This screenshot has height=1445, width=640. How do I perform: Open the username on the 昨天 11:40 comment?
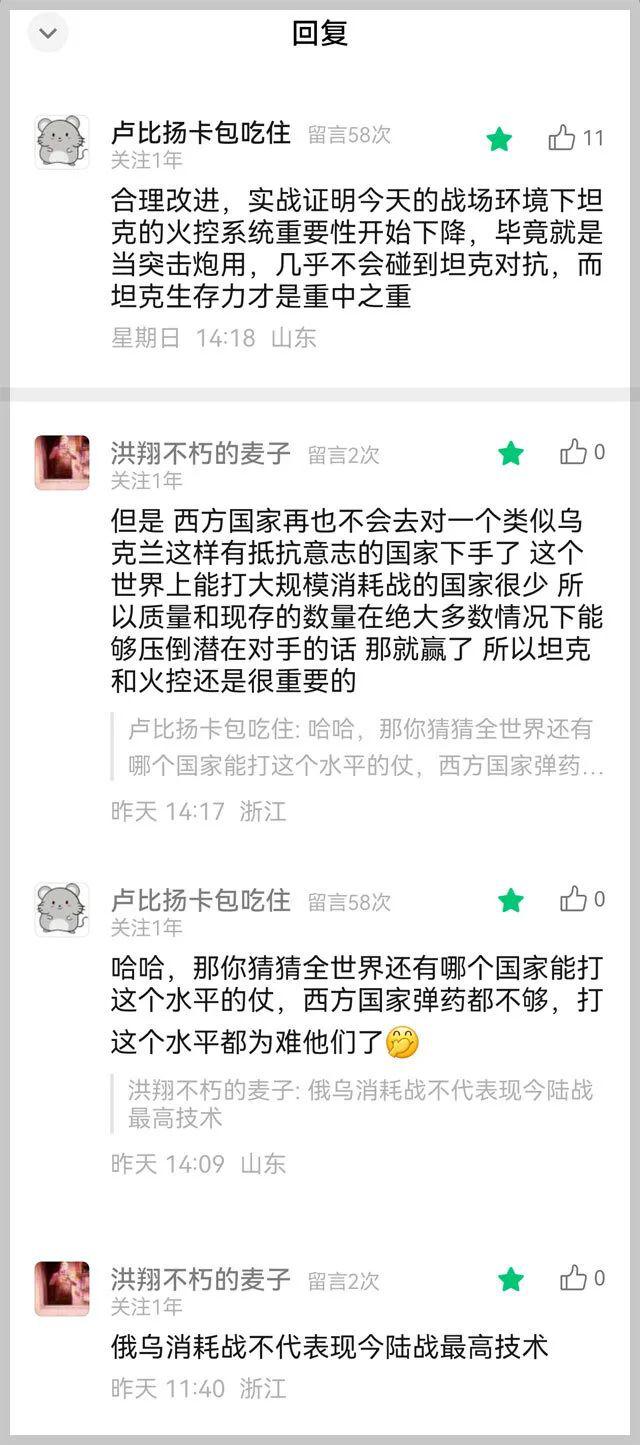pos(200,1279)
